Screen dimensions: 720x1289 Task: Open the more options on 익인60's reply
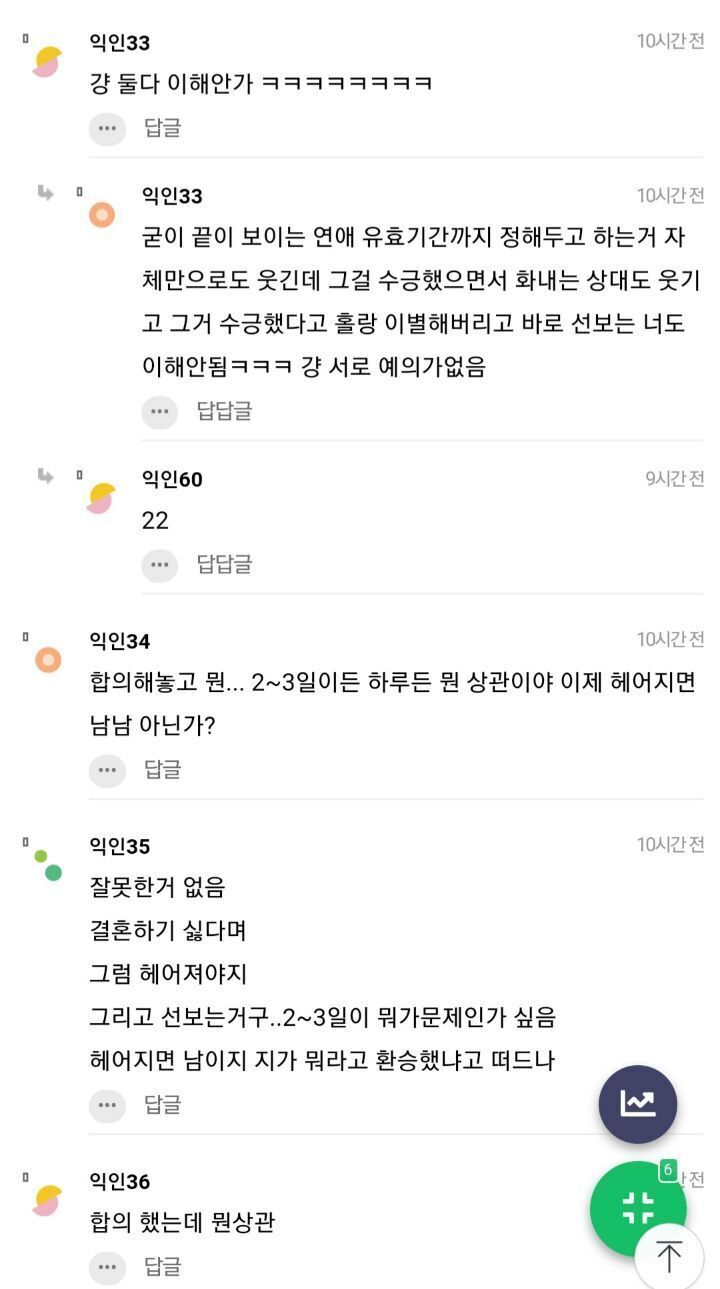coord(159,565)
